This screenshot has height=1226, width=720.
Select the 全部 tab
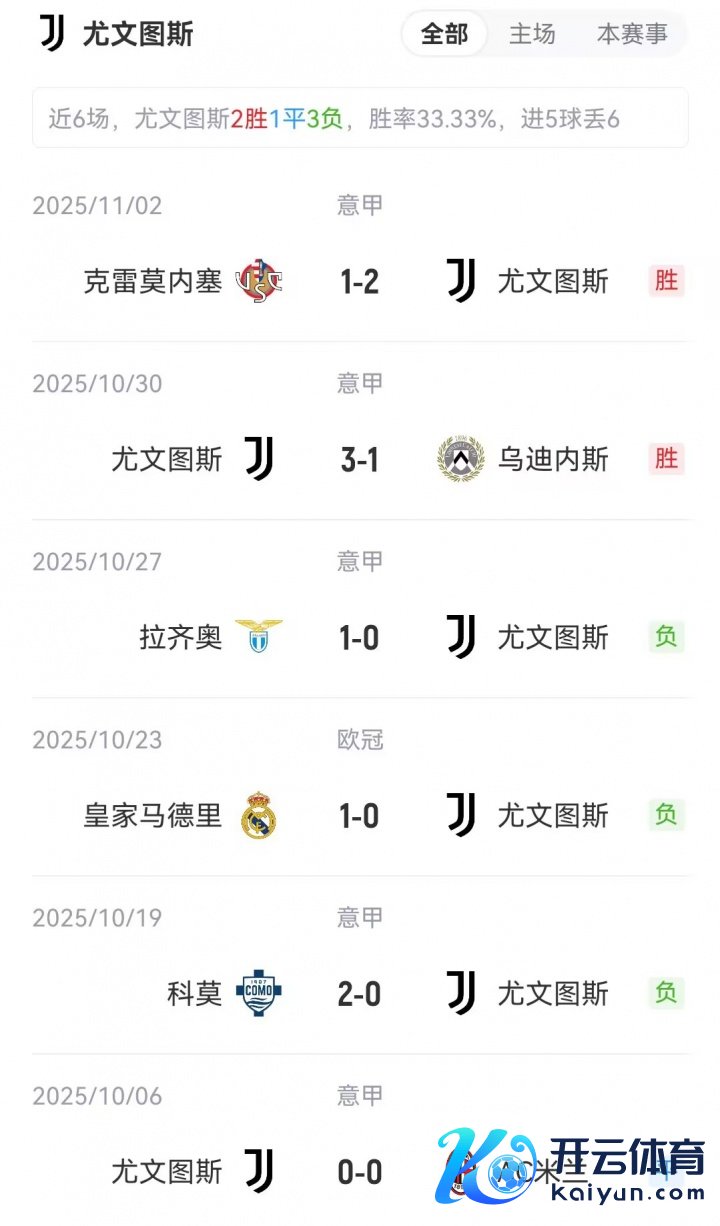(445, 34)
